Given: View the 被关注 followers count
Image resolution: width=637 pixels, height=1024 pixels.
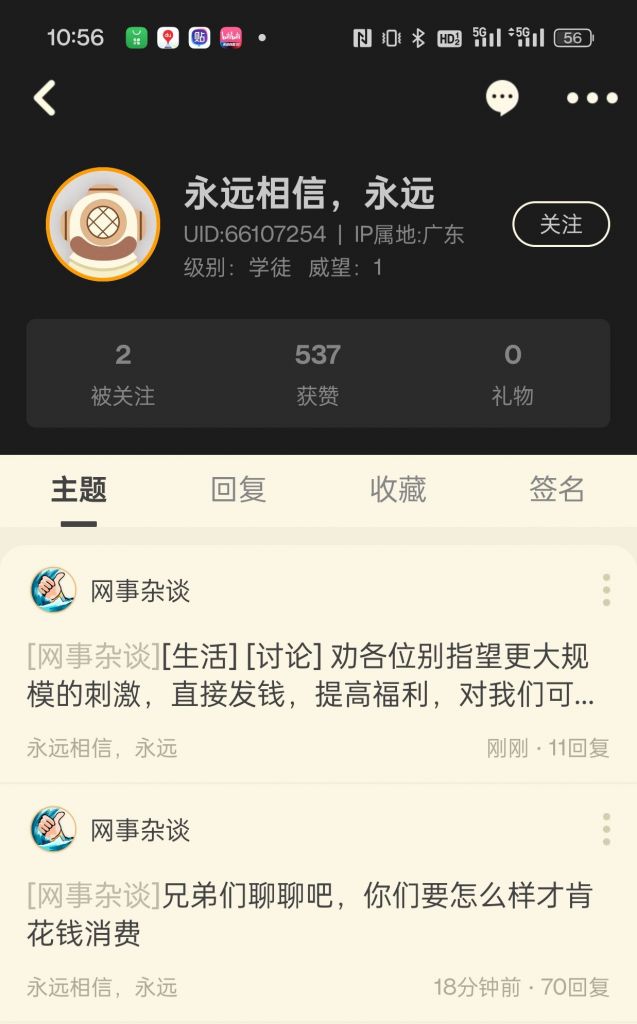Looking at the screenshot, I should point(123,374).
